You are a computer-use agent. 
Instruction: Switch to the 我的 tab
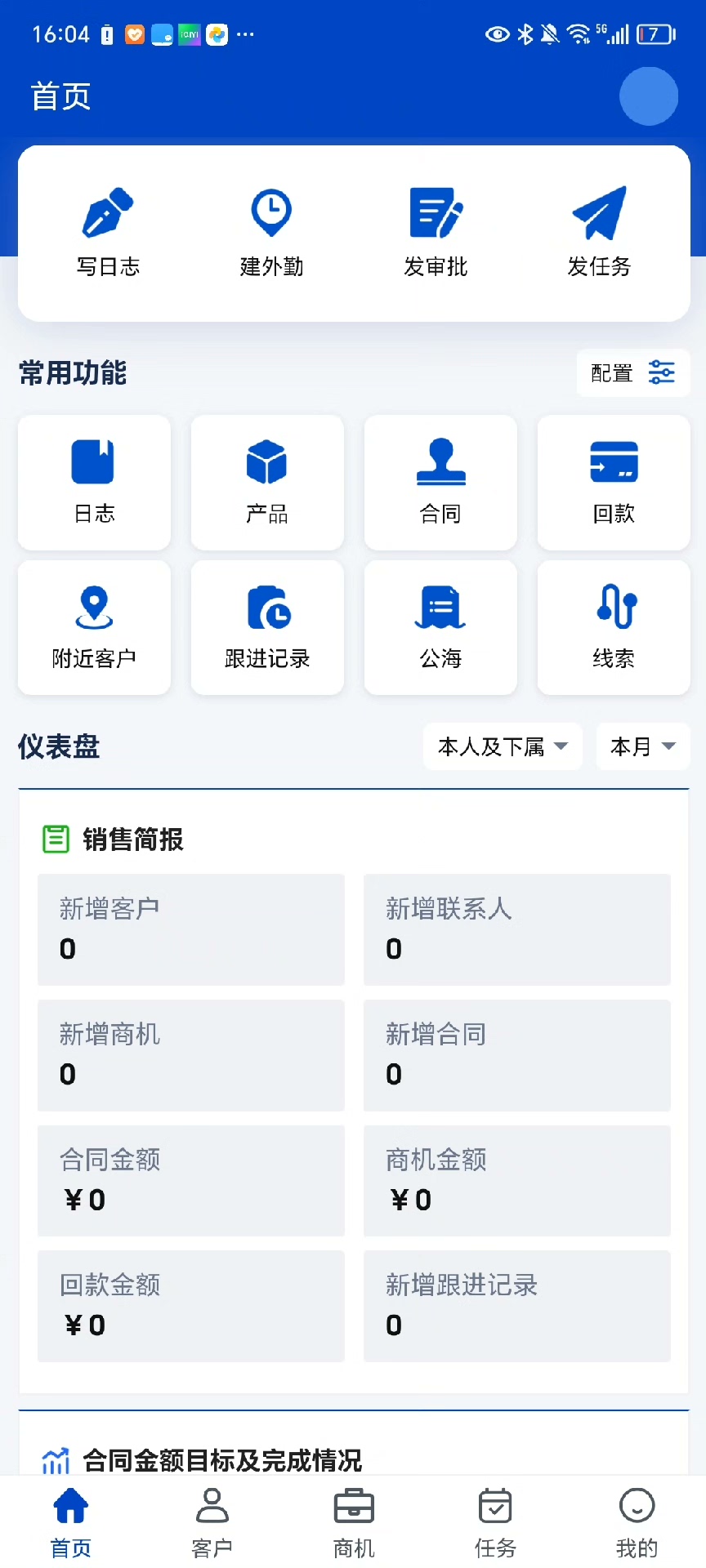click(637, 1523)
